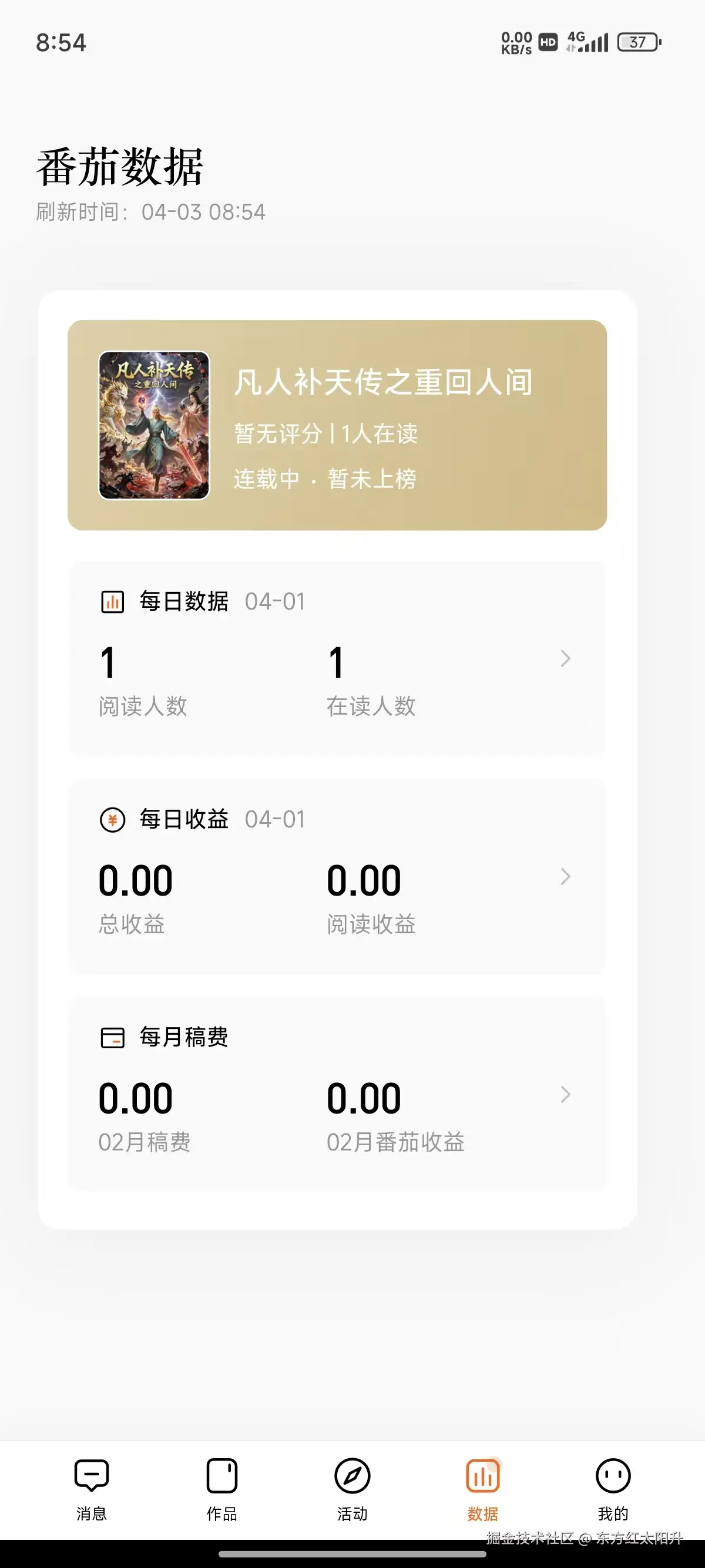Click the card icon beside 每月稿费

pyautogui.click(x=112, y=1038)
